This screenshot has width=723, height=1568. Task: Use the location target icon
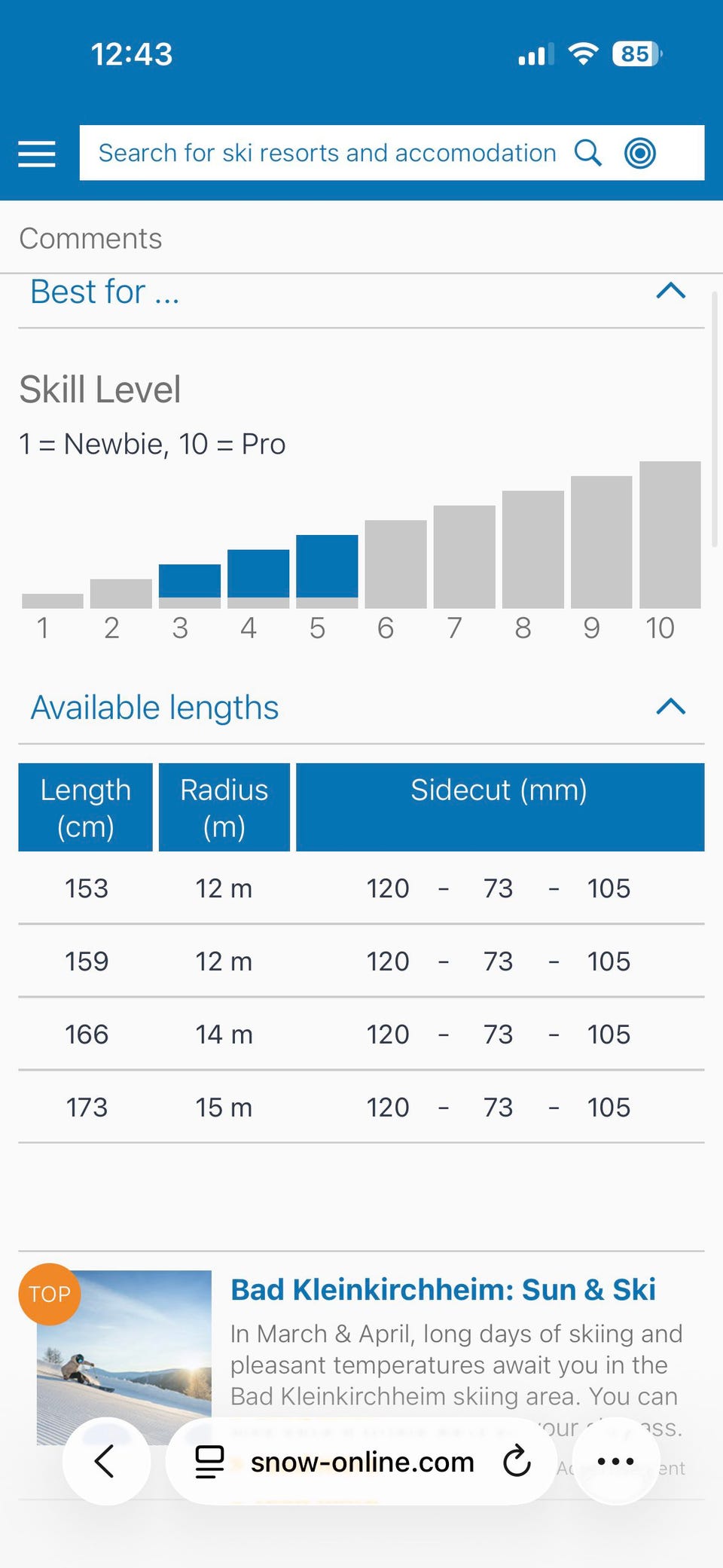click(640, 153)
